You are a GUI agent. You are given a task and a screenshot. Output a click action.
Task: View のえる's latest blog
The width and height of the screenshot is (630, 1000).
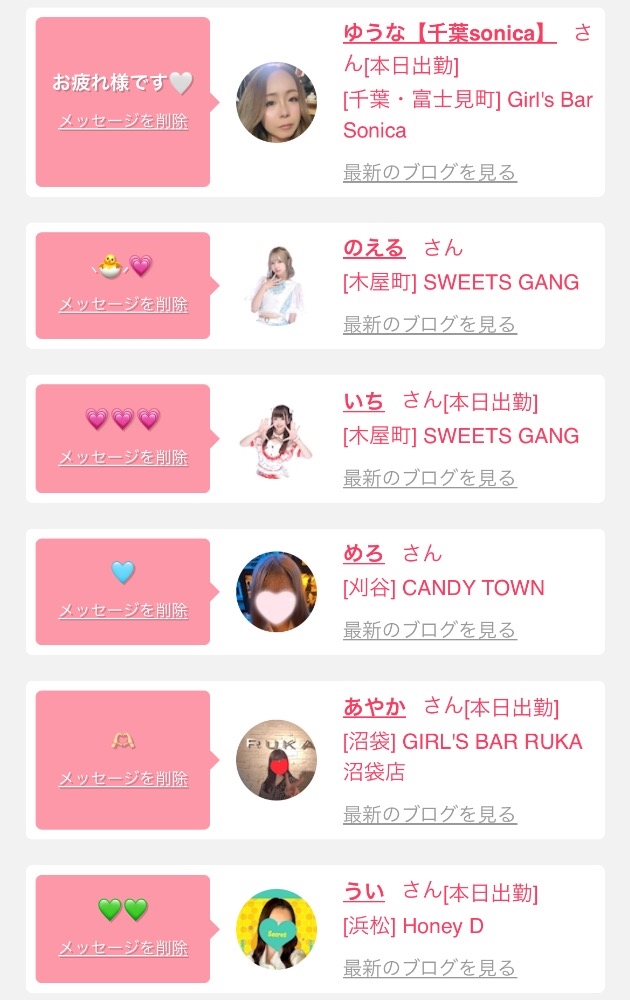pyautogui.click(x=429, y=324)
